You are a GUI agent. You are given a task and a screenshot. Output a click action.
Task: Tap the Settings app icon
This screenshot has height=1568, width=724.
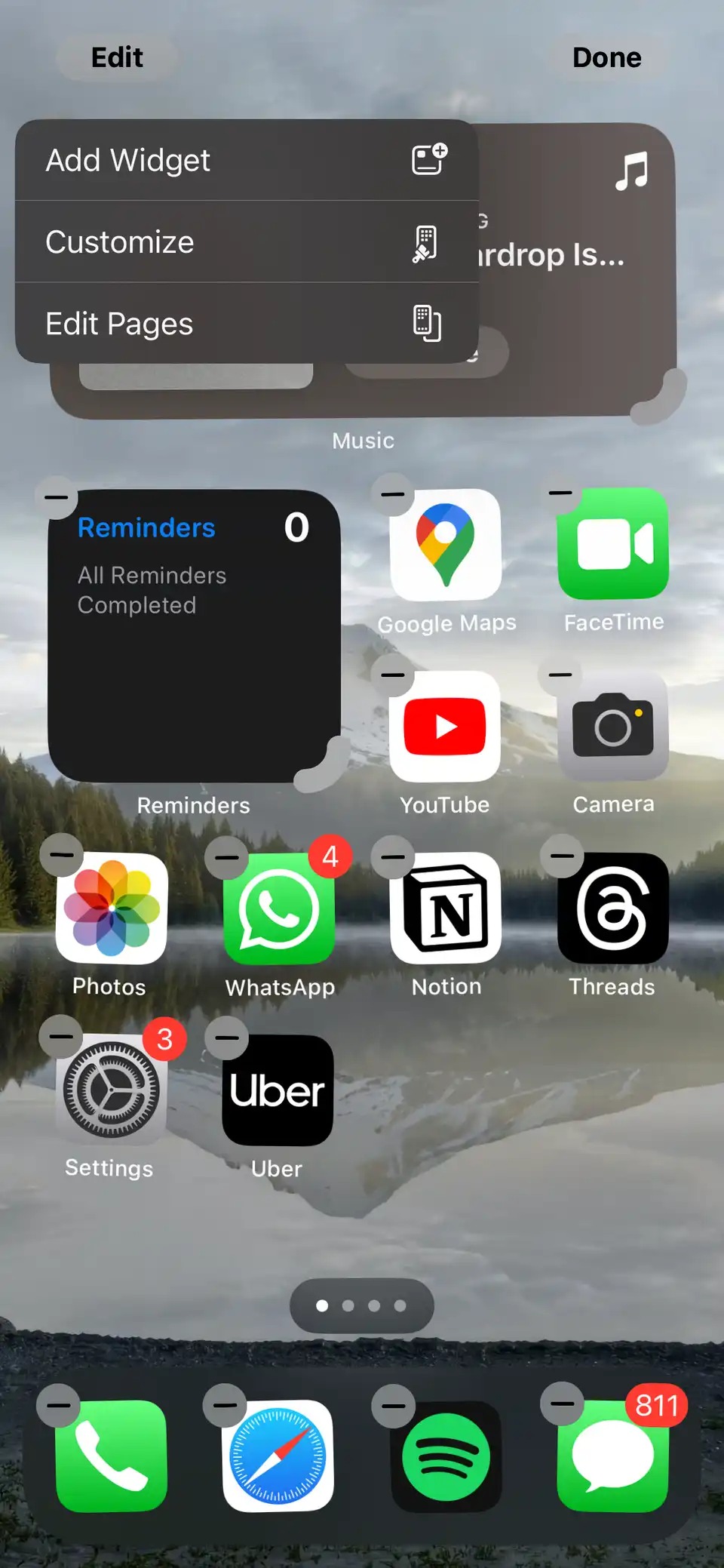click(112, 1090)
